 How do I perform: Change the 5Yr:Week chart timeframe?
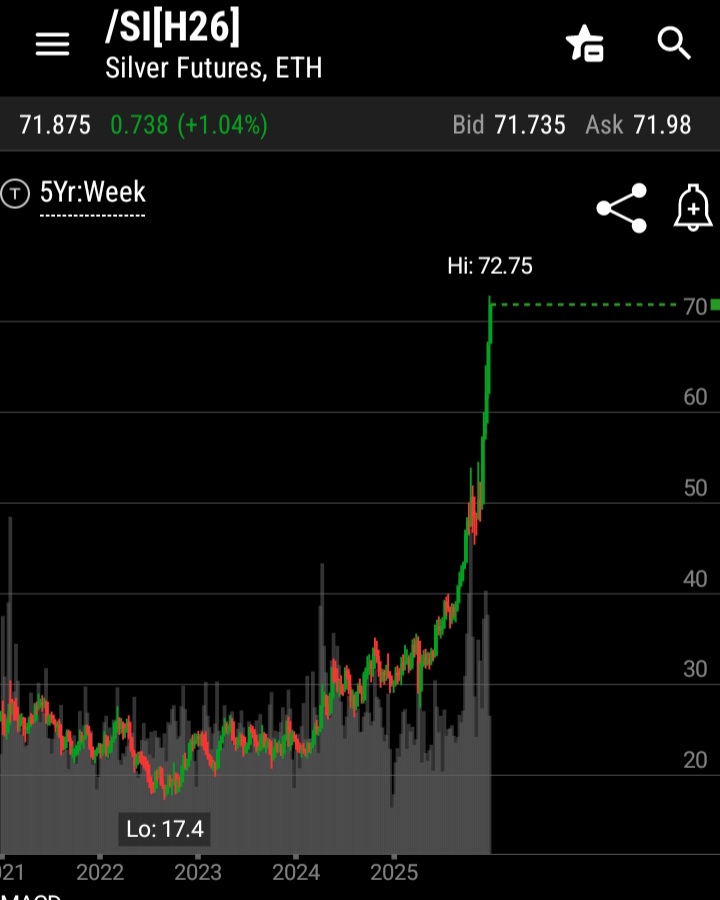(x=92, y=193)
